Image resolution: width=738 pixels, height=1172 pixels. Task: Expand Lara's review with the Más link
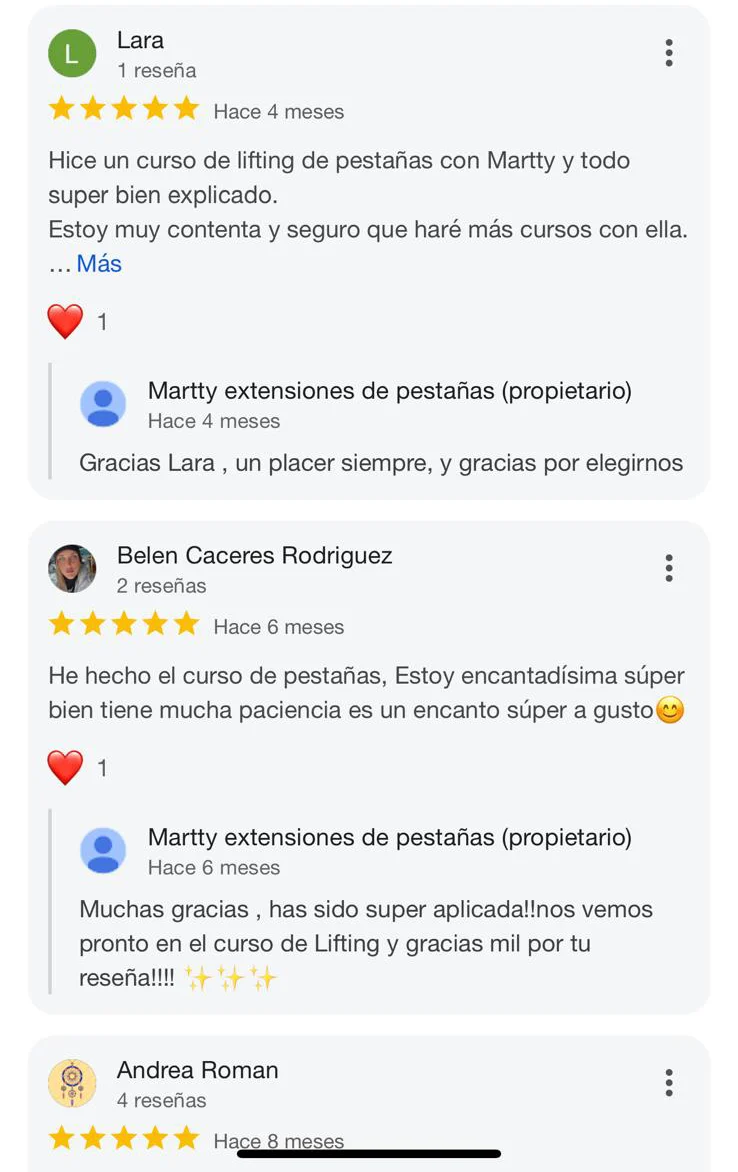(x=99, y=264)
